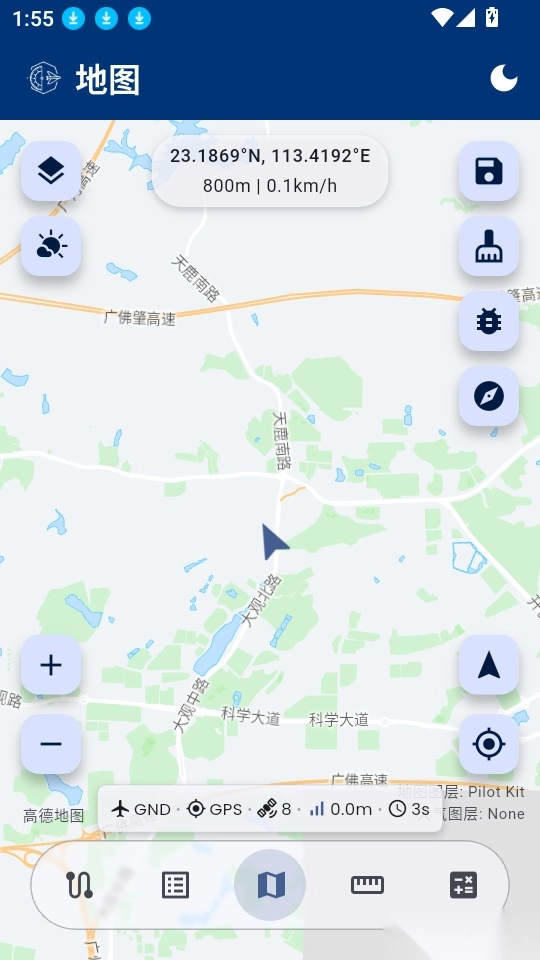Open the map layers selector
The width and height of the screenshot is (540, 960).
click(x=51, y=171)
